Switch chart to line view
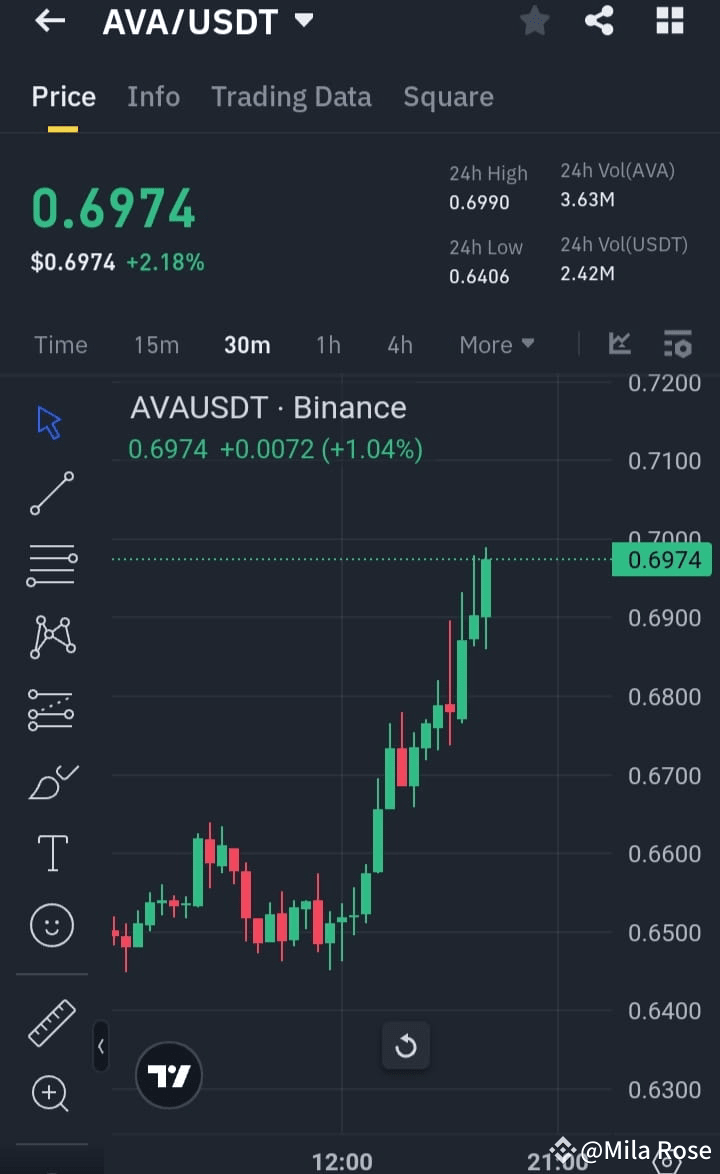Screen dimensions: 720x1174 619,344
